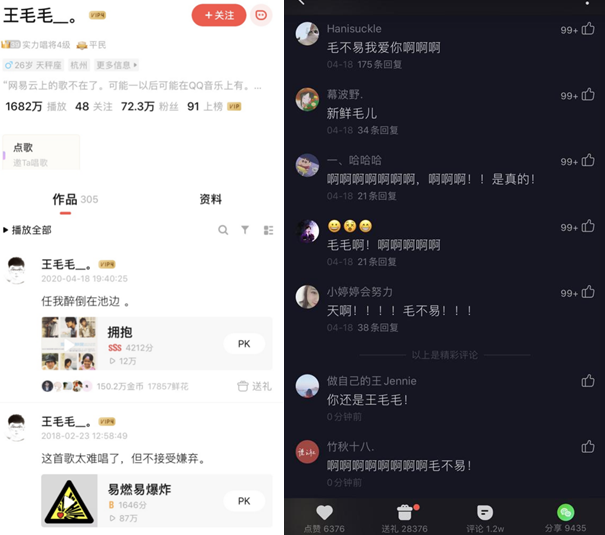
Task: Open the chat icon beside 关注
Action: pos(261,15)
